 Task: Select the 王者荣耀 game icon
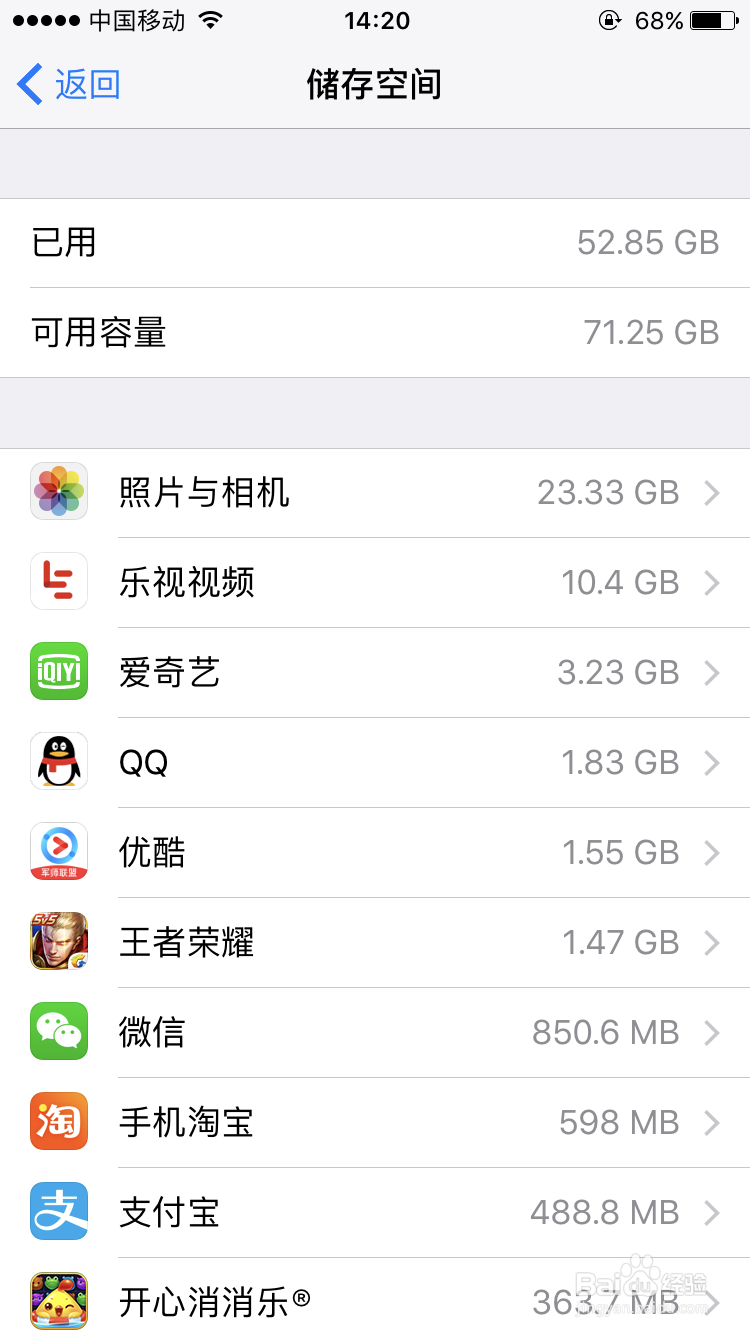point(58,941)
